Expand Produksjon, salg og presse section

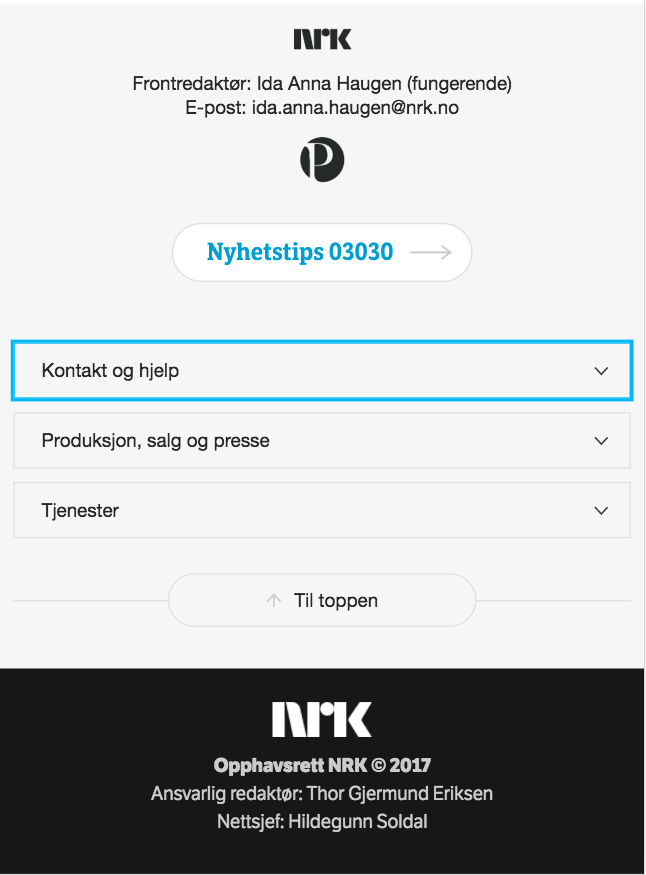[321, 441]
